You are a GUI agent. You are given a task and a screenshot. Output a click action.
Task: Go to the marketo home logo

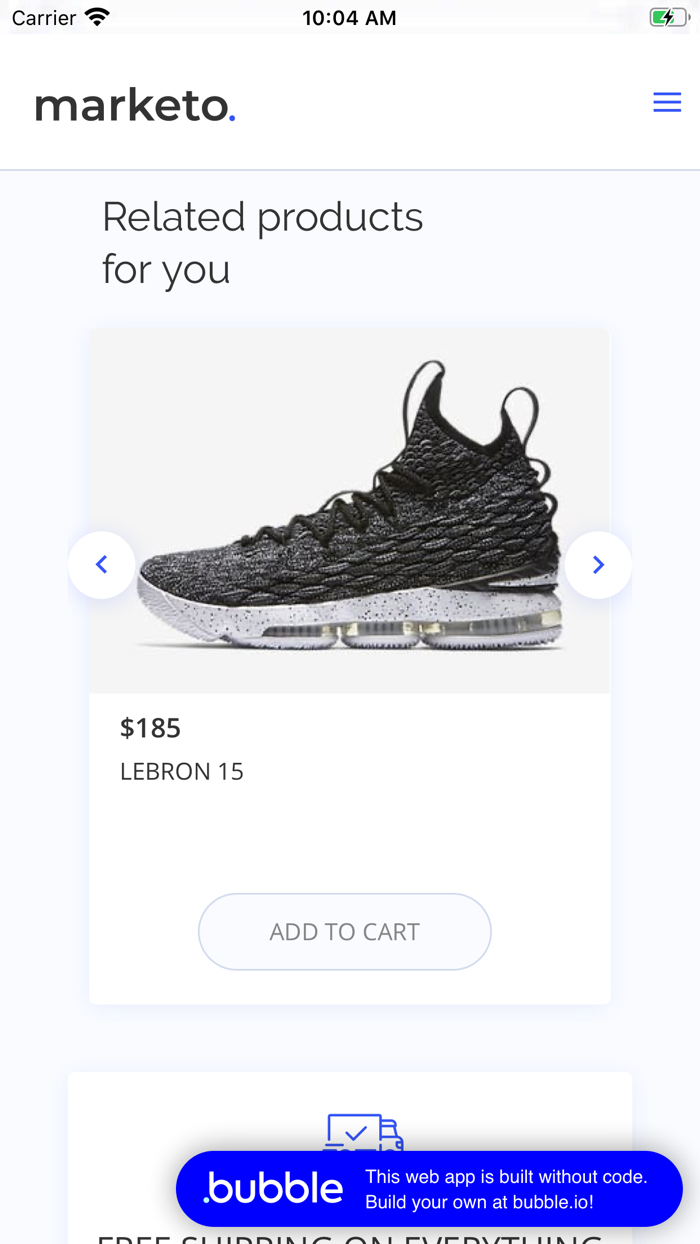tap(135, 105)
